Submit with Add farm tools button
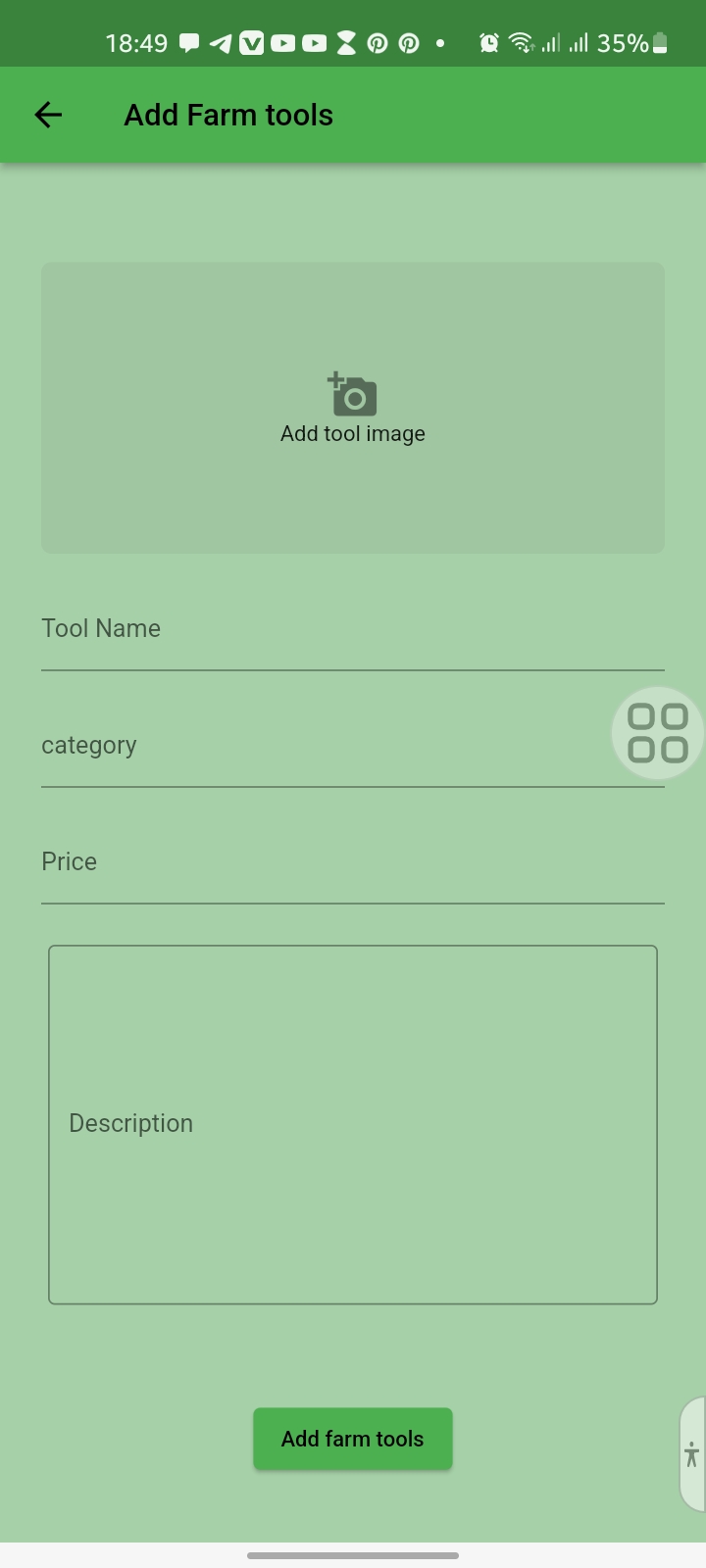Viewport: 706px width, 1568px height. pos(352,1439)
